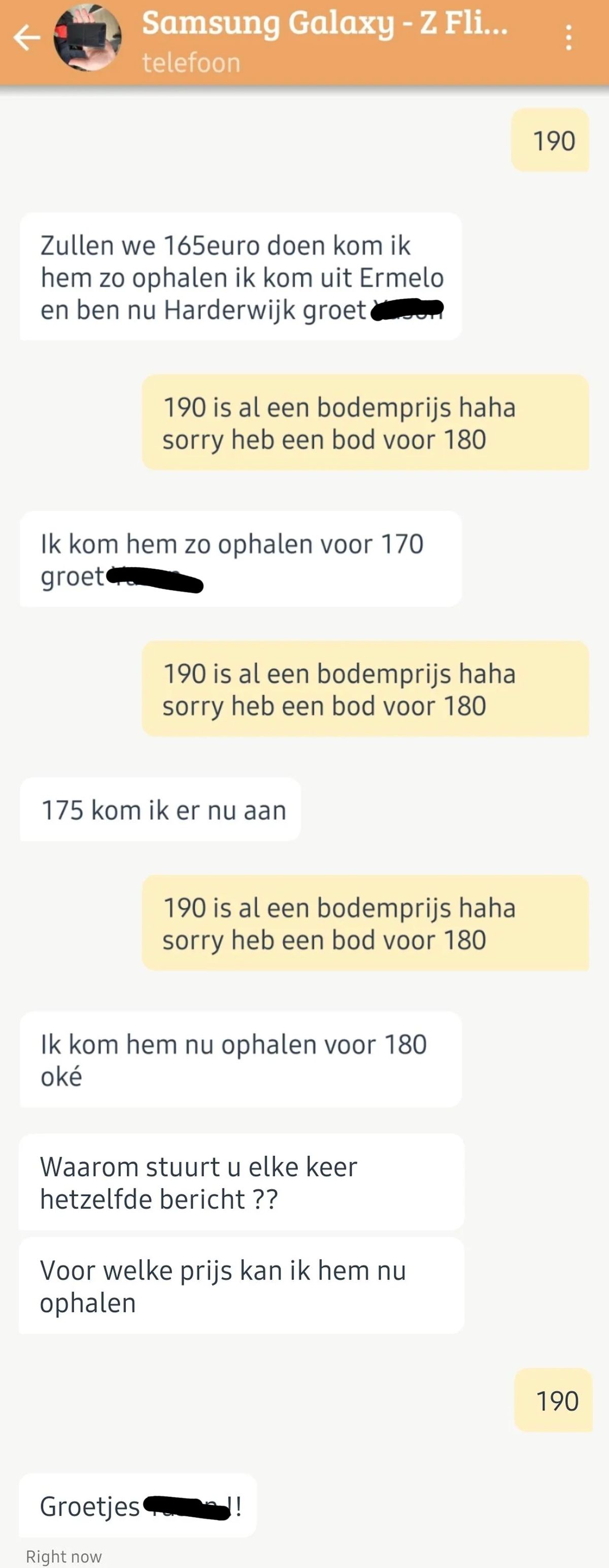Open the three-dot overflow menu

(x=568, y=38)
